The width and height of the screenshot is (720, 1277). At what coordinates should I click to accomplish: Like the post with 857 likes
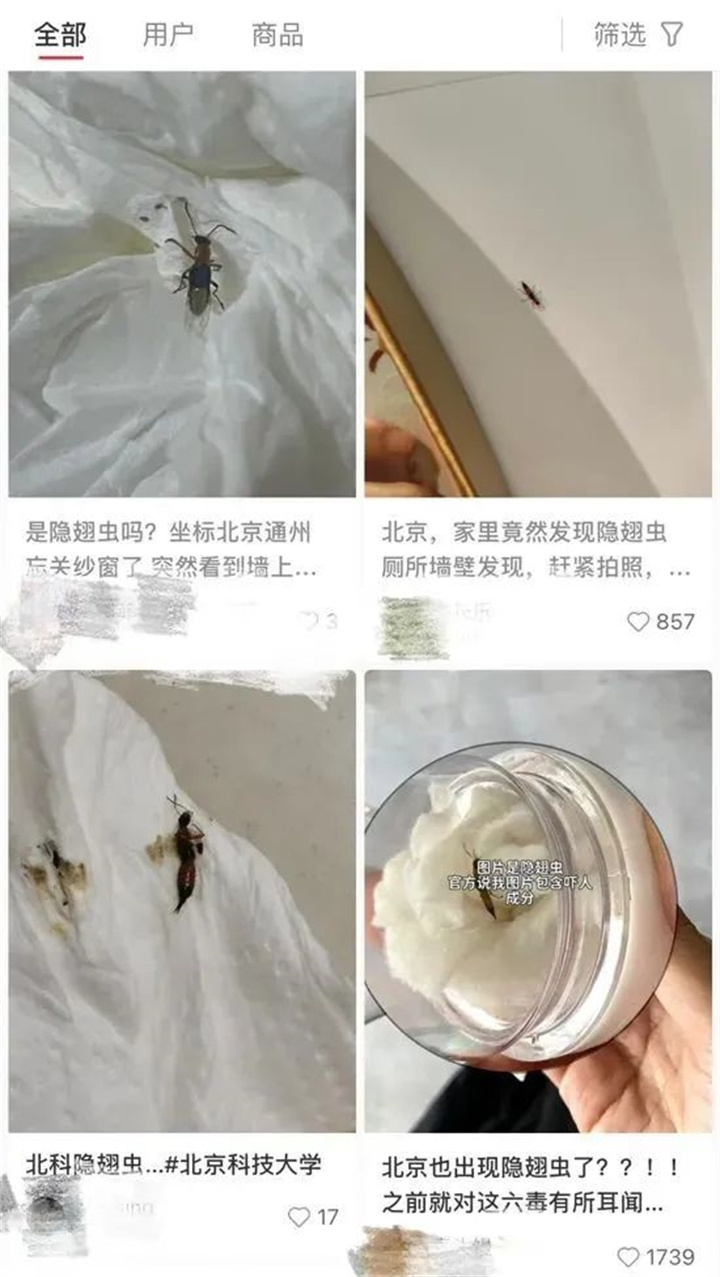pos(639,622)
